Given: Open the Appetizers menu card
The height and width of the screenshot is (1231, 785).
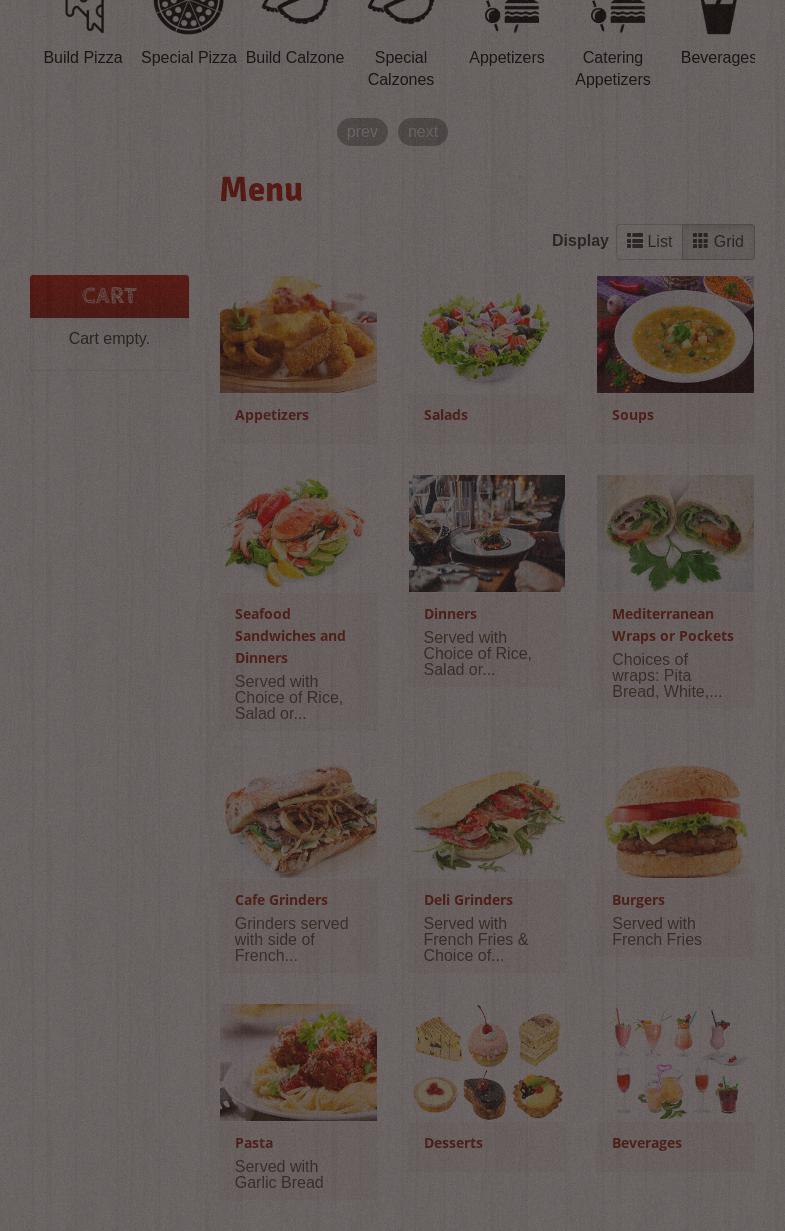Looking at the screenshot, I should pos(298,350).
